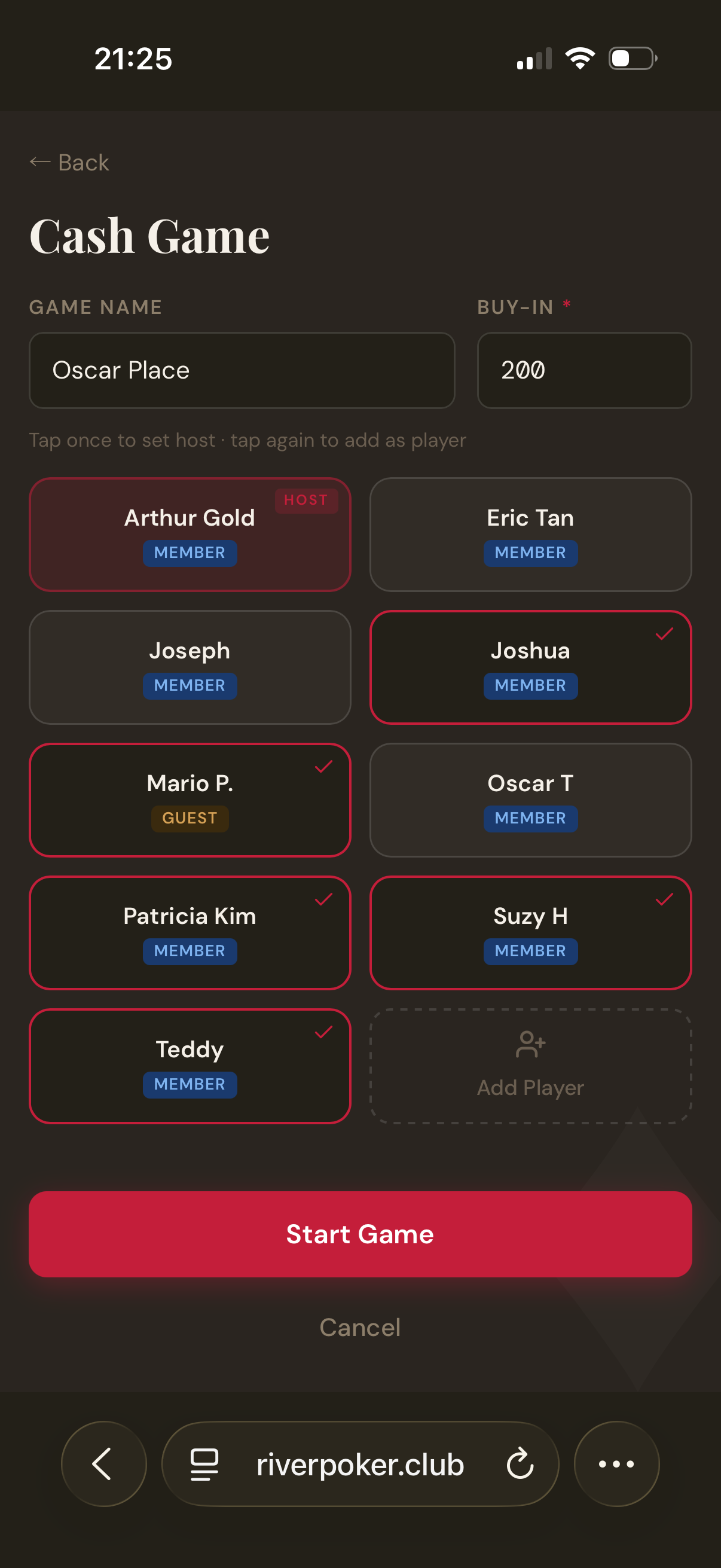The image size is (721, 1568).
Task: Deselect Patricia Kim from players
Action: [190, 932]
